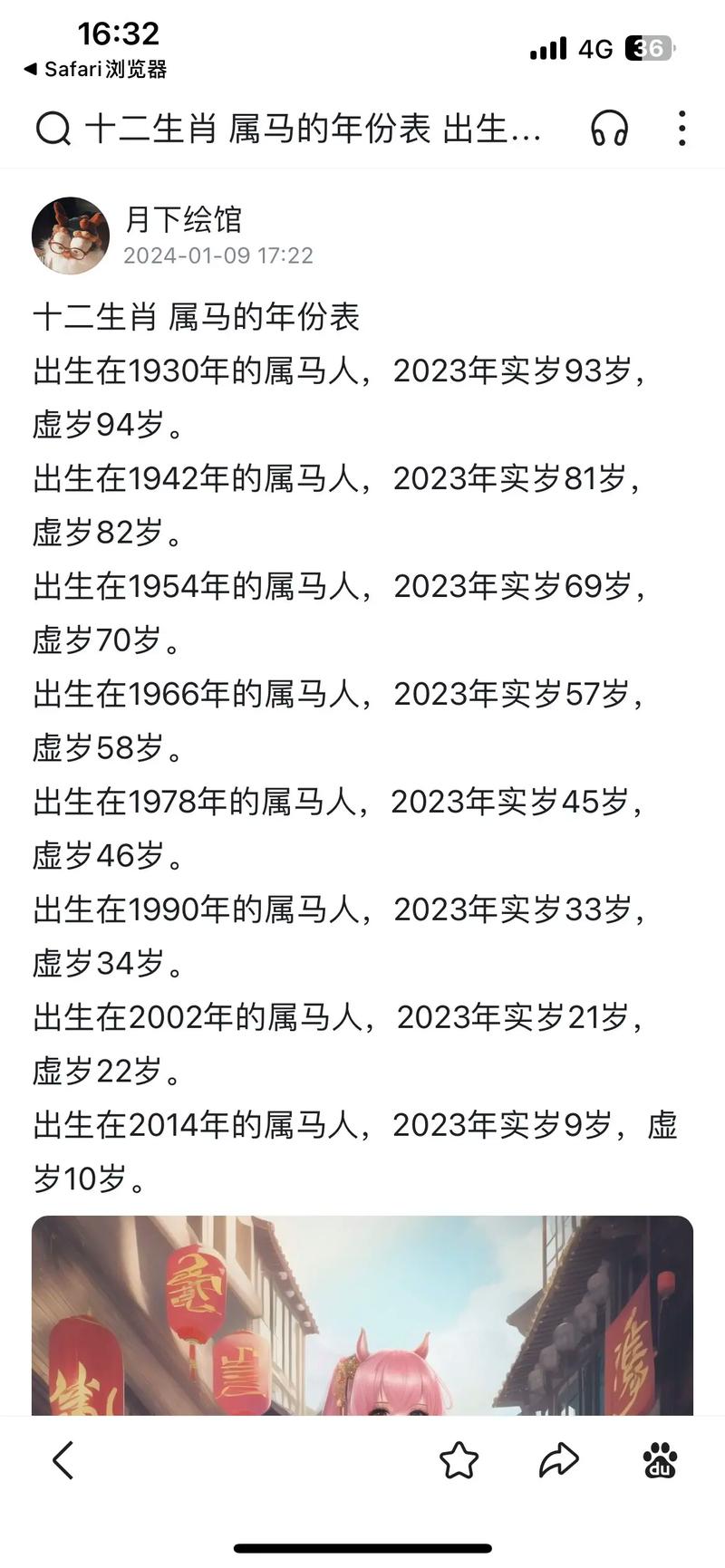This screenshot has width=725, height=1568.
Task: Share this article with the arrow icon
Action: (558, 1460)
